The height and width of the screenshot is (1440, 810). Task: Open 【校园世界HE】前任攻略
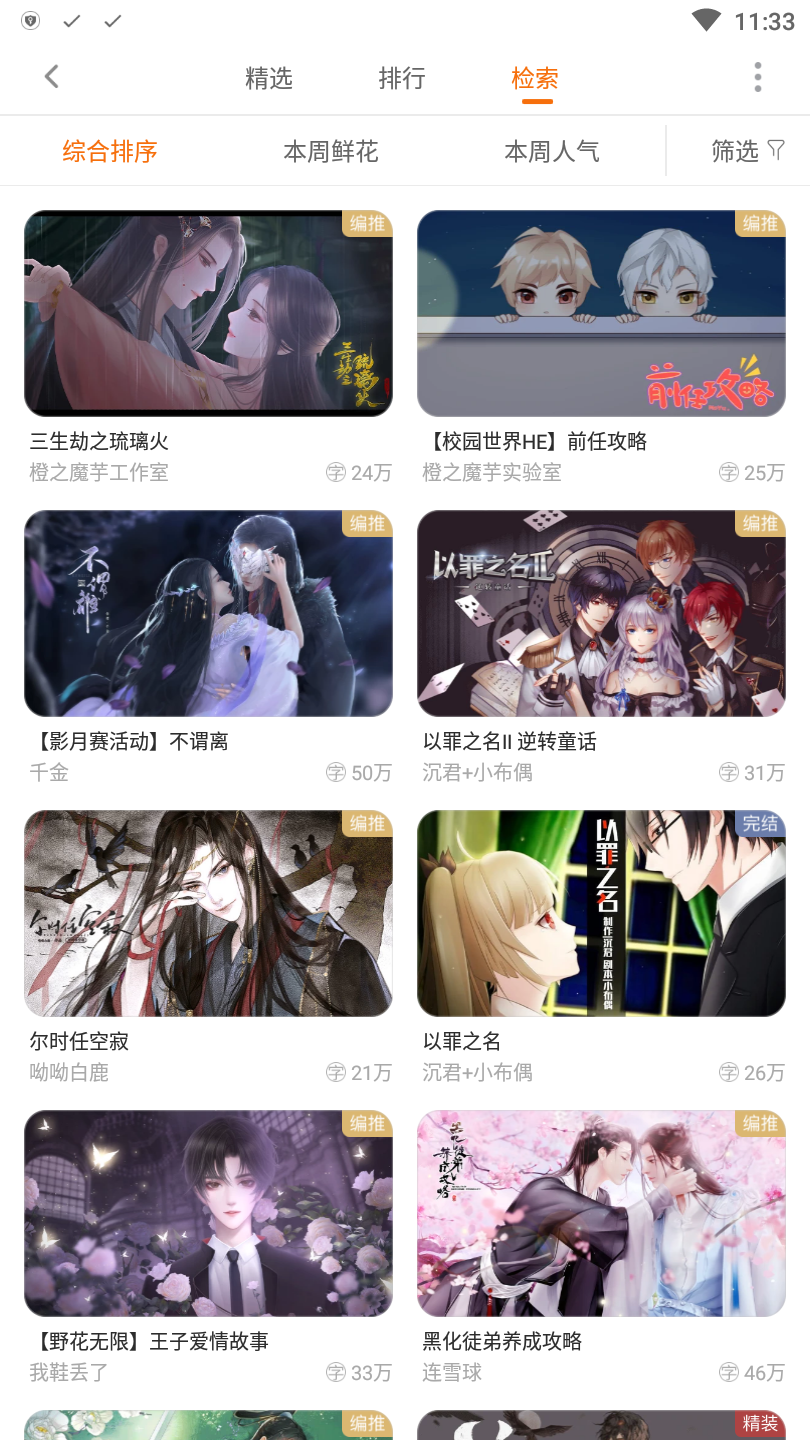(601, 313)
